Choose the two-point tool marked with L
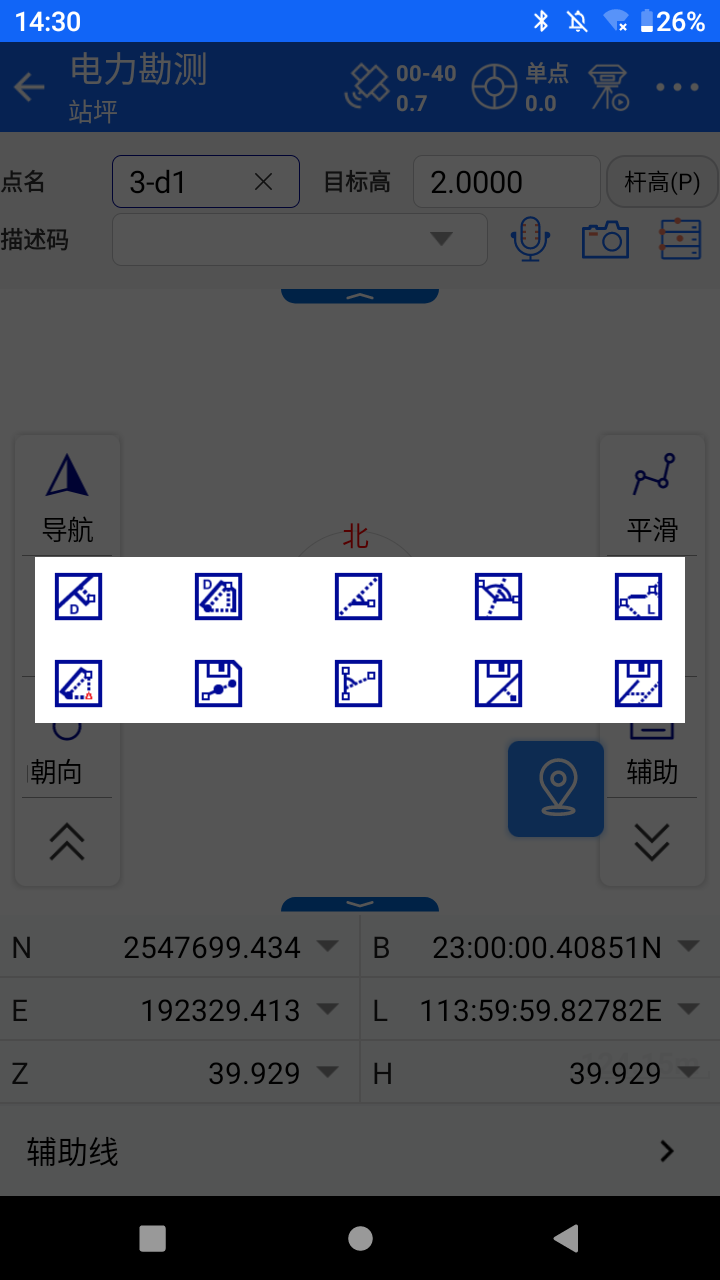Viewport: 720px width, 1280px height. click(x=638, y=597)
